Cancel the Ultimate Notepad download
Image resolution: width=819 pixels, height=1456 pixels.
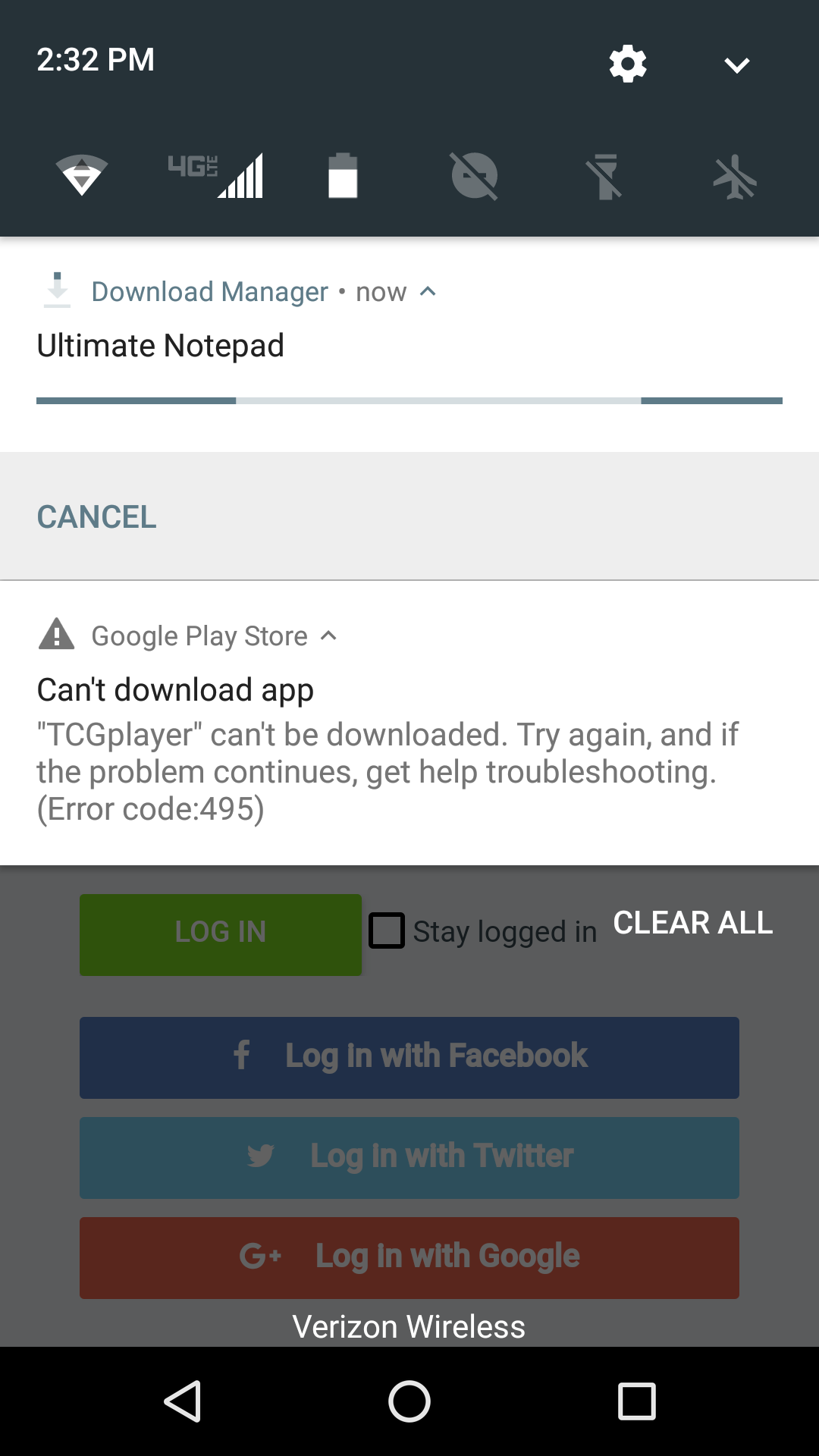97,517
